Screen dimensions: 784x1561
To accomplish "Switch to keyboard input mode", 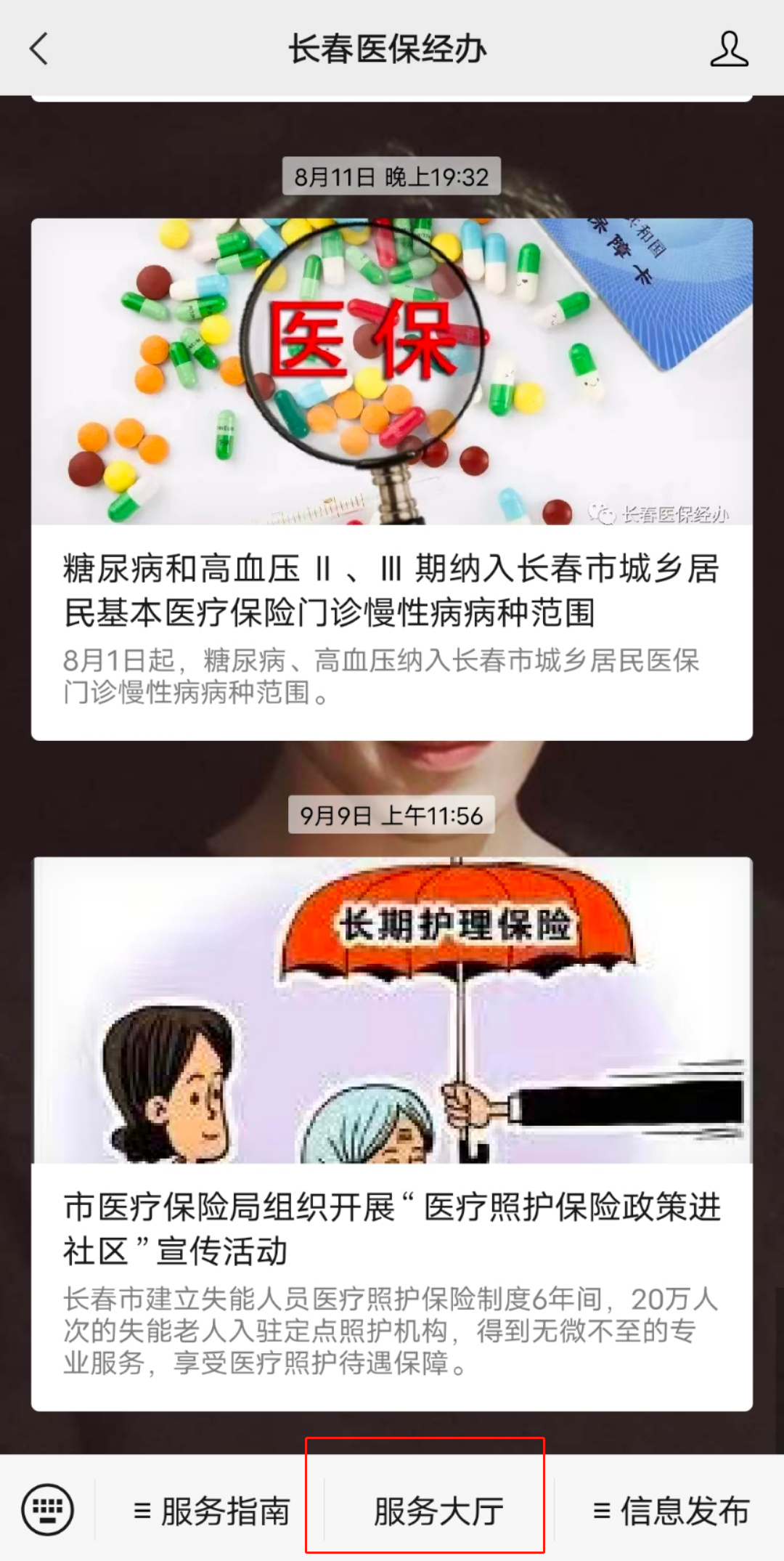I will click(48, 1511).
